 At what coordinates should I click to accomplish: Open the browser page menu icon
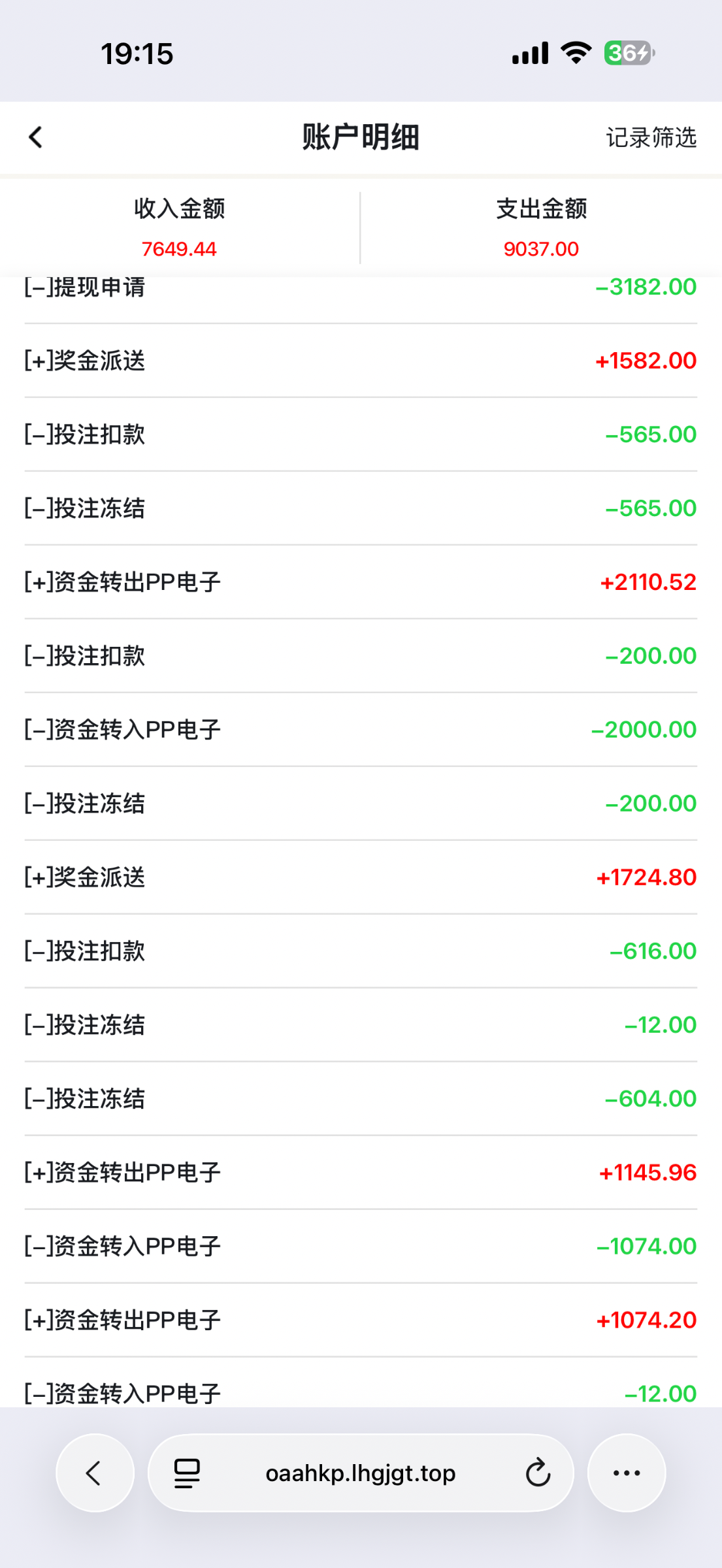coord(187,1473)
